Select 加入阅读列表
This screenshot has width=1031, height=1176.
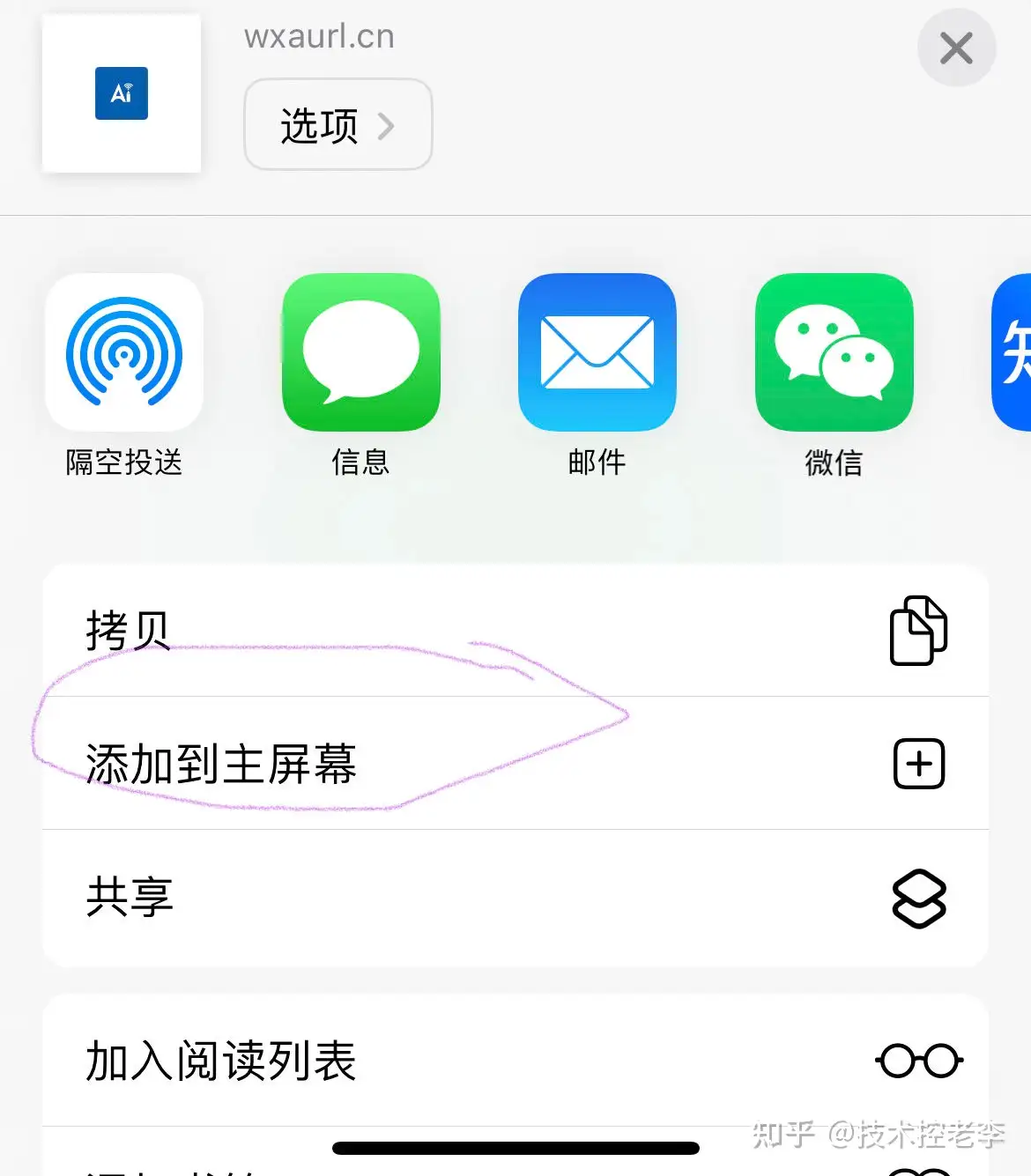coord(515,1061)
